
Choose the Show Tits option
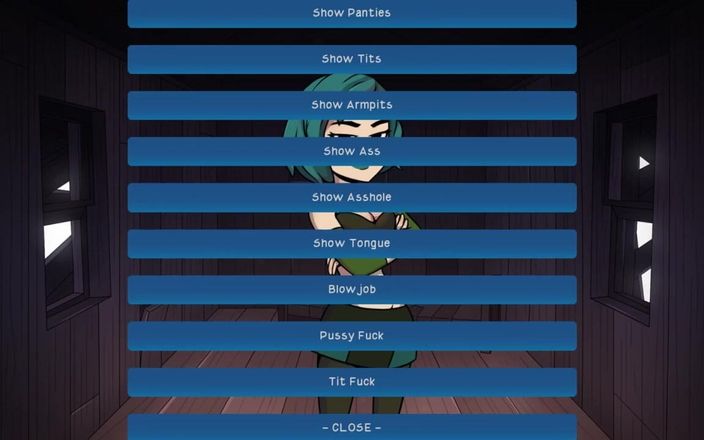pyautogui.click(x=351, y=59)
